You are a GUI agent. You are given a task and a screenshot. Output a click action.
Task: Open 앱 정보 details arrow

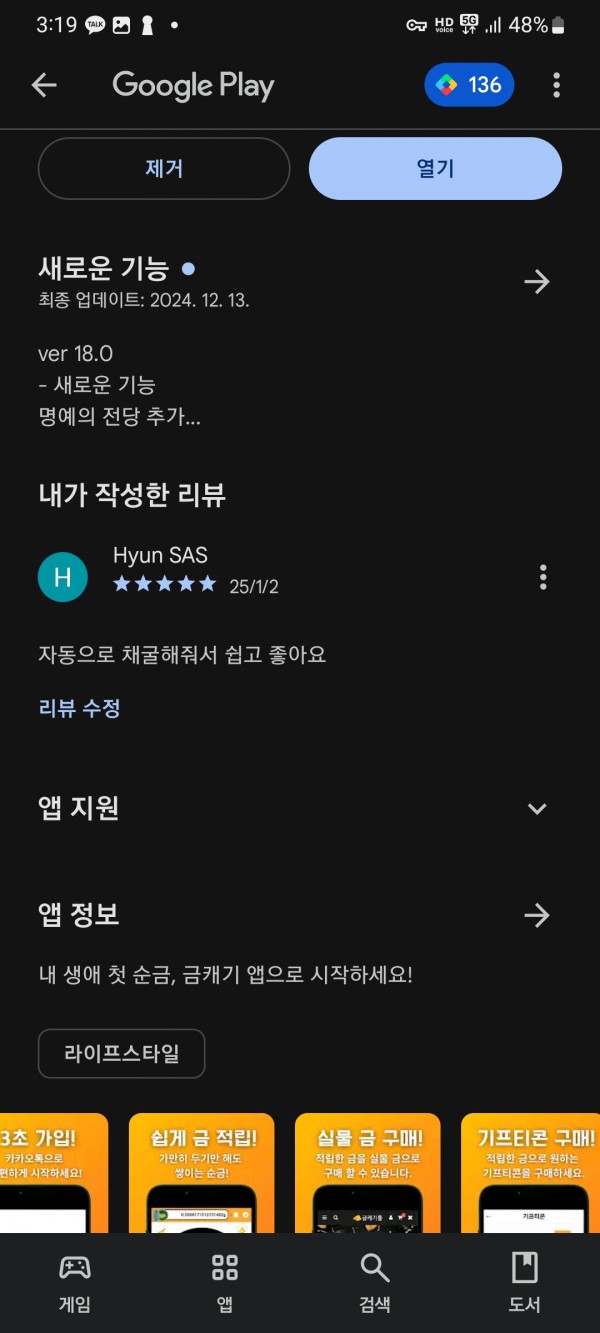[x=537, y=915]
